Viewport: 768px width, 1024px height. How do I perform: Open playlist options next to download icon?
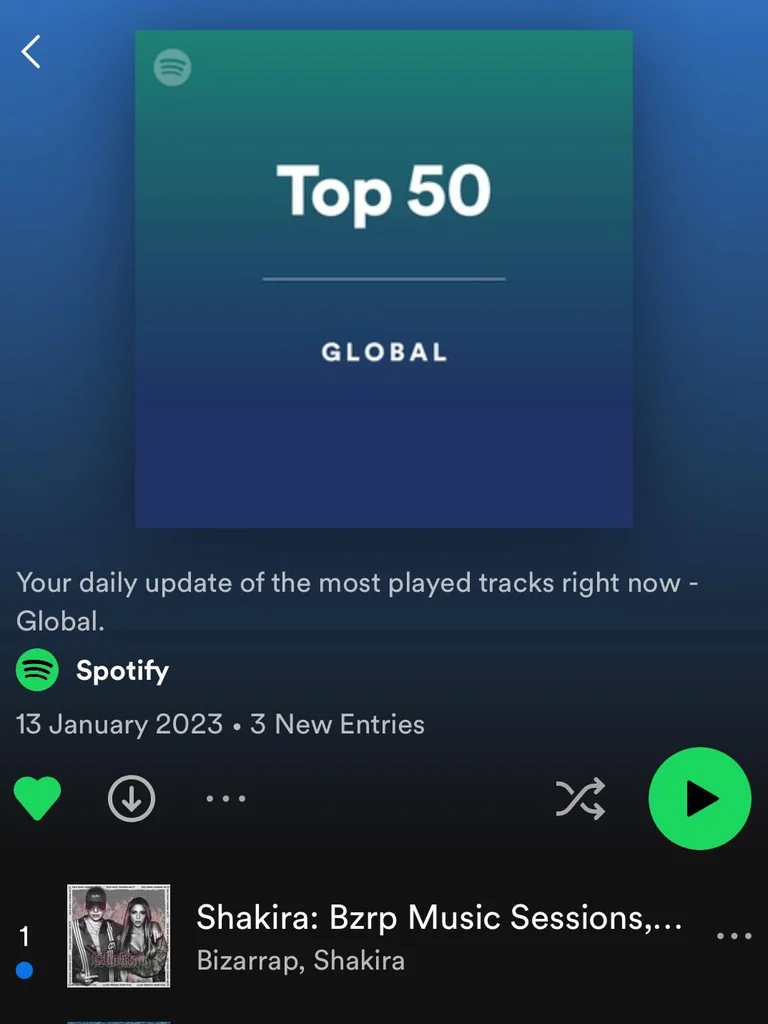point(225,798)
